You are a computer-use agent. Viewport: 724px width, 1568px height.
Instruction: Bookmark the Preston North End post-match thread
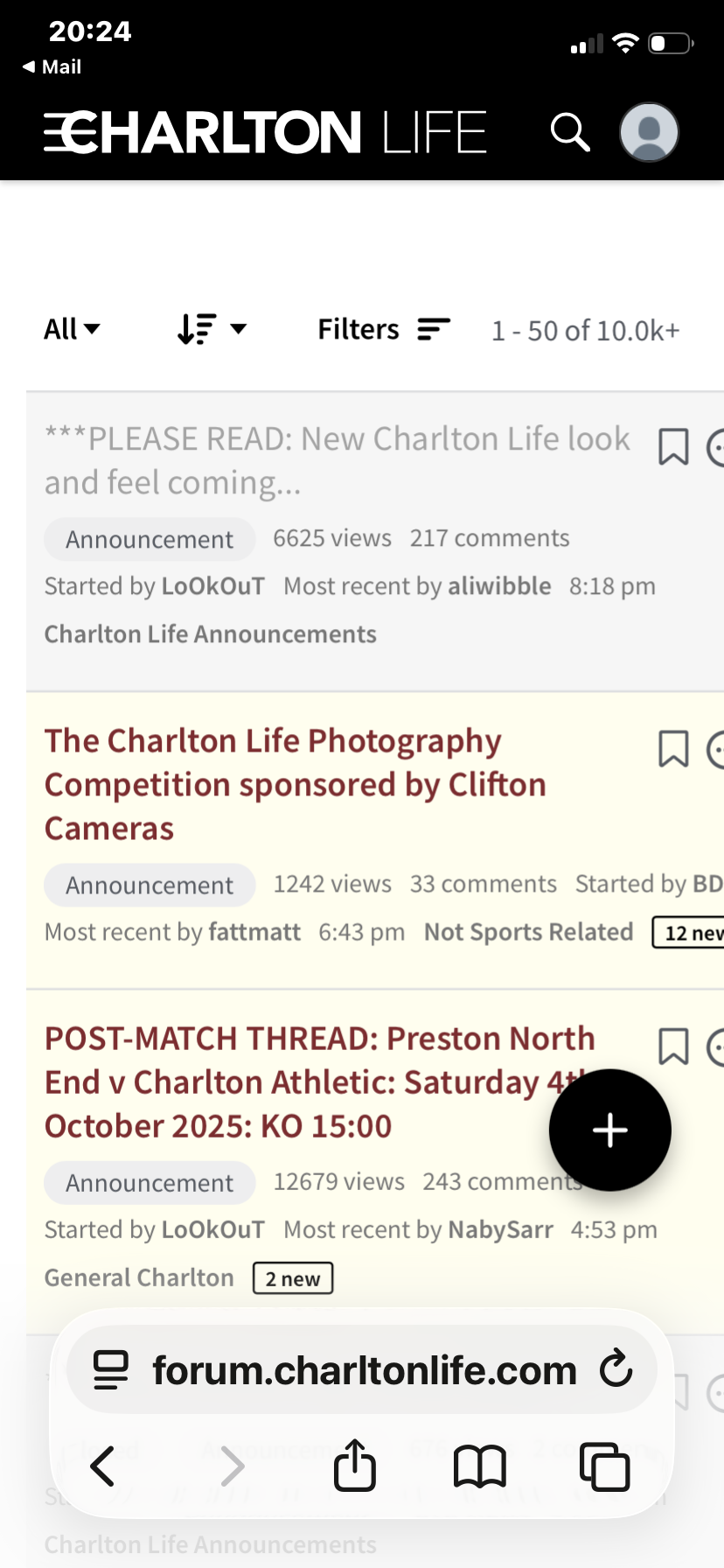click(673, 1047)
